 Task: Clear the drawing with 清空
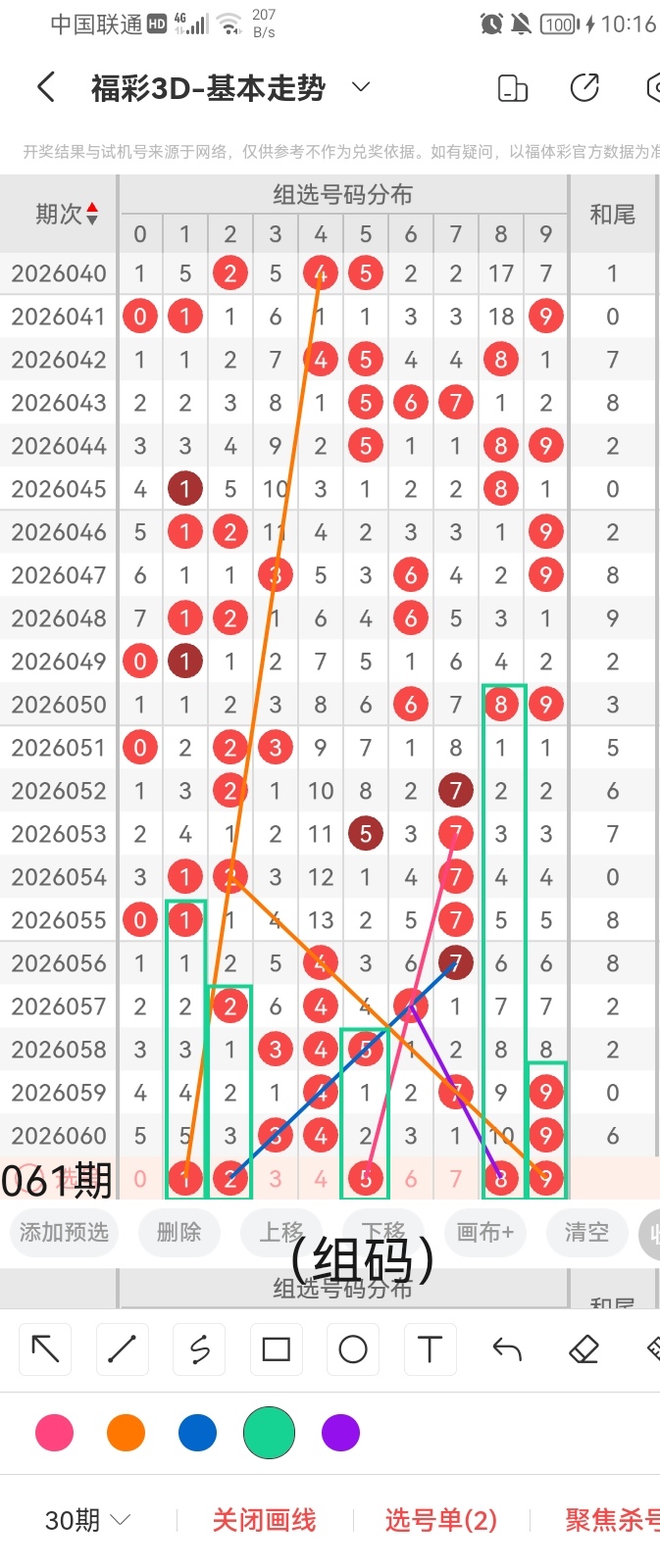tap(586, 1232)
